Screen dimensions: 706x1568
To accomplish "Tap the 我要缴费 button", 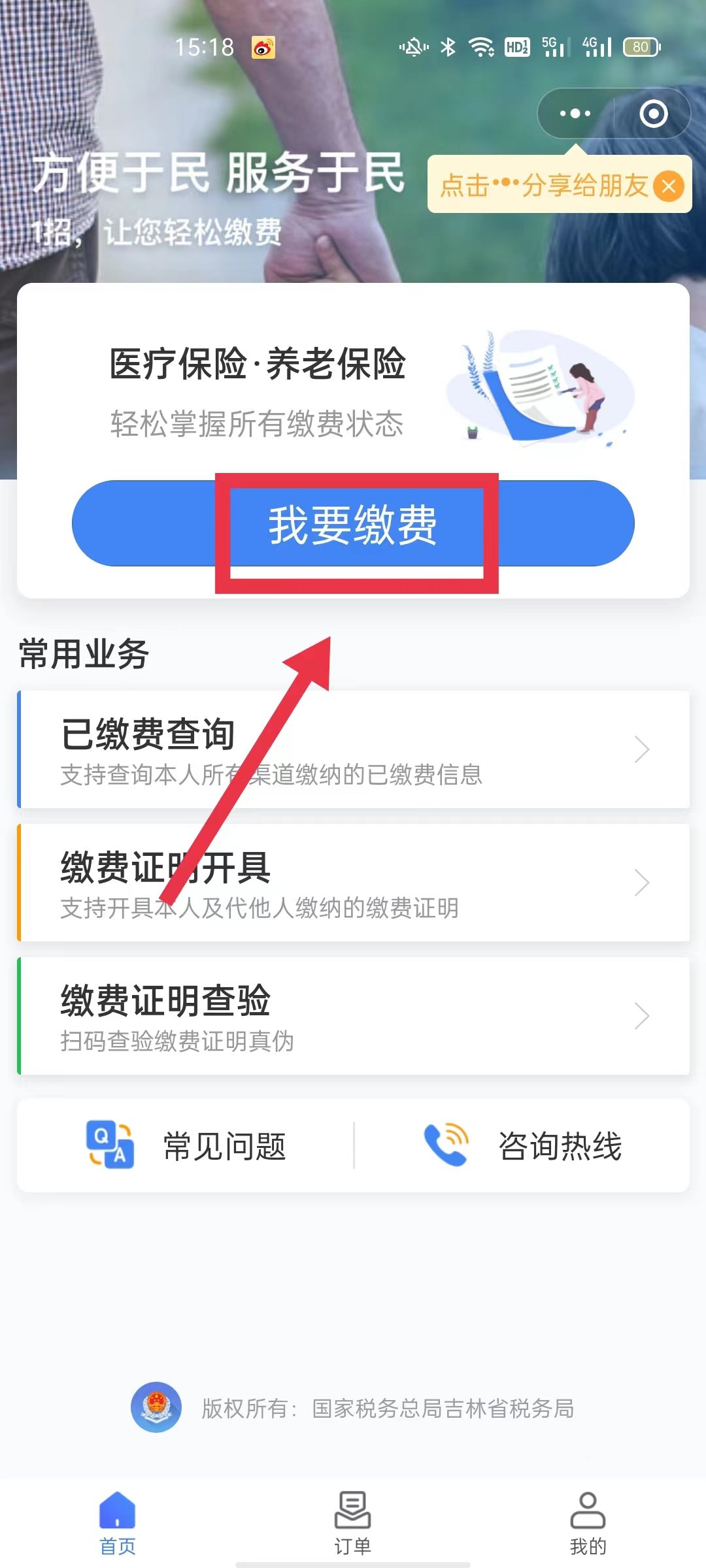I will pos(353,524).
